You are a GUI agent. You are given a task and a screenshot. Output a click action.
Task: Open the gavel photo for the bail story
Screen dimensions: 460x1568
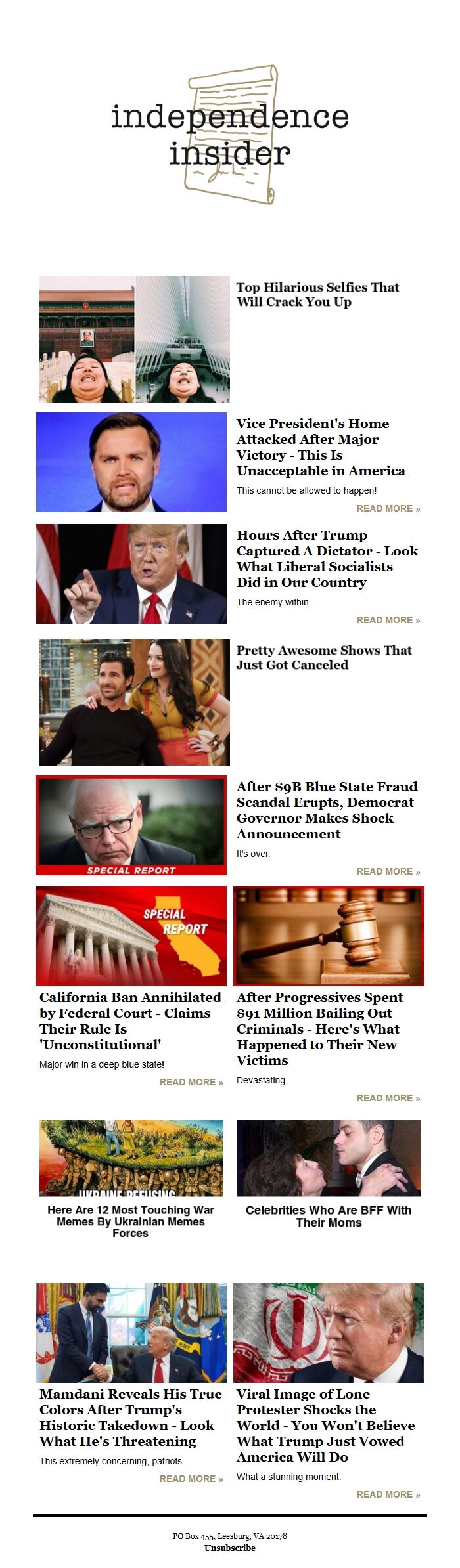tap(329, 936)
